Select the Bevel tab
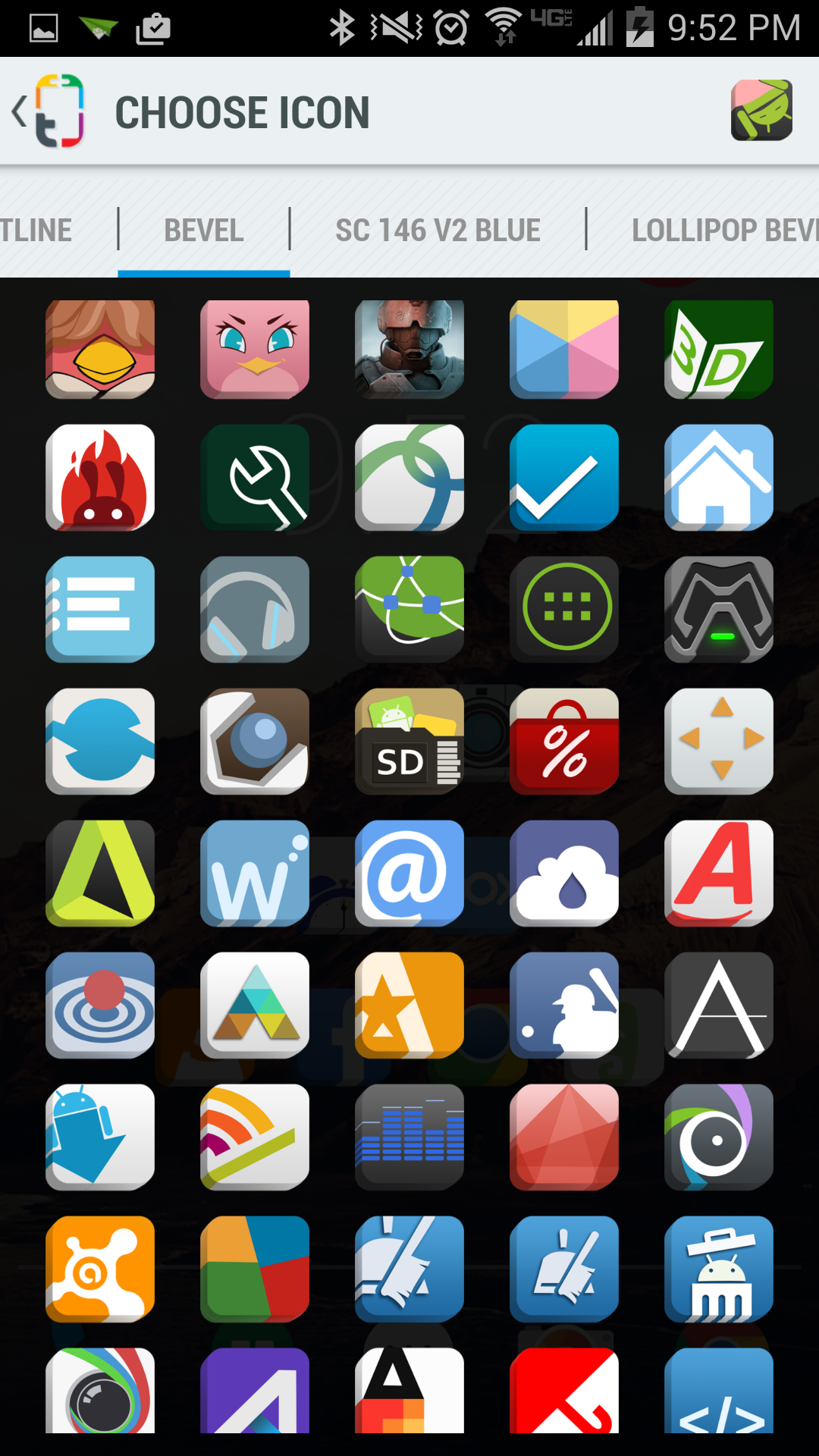Viewport: 819px width, 1456px height. pyautogui.click(x=203, y=229)
